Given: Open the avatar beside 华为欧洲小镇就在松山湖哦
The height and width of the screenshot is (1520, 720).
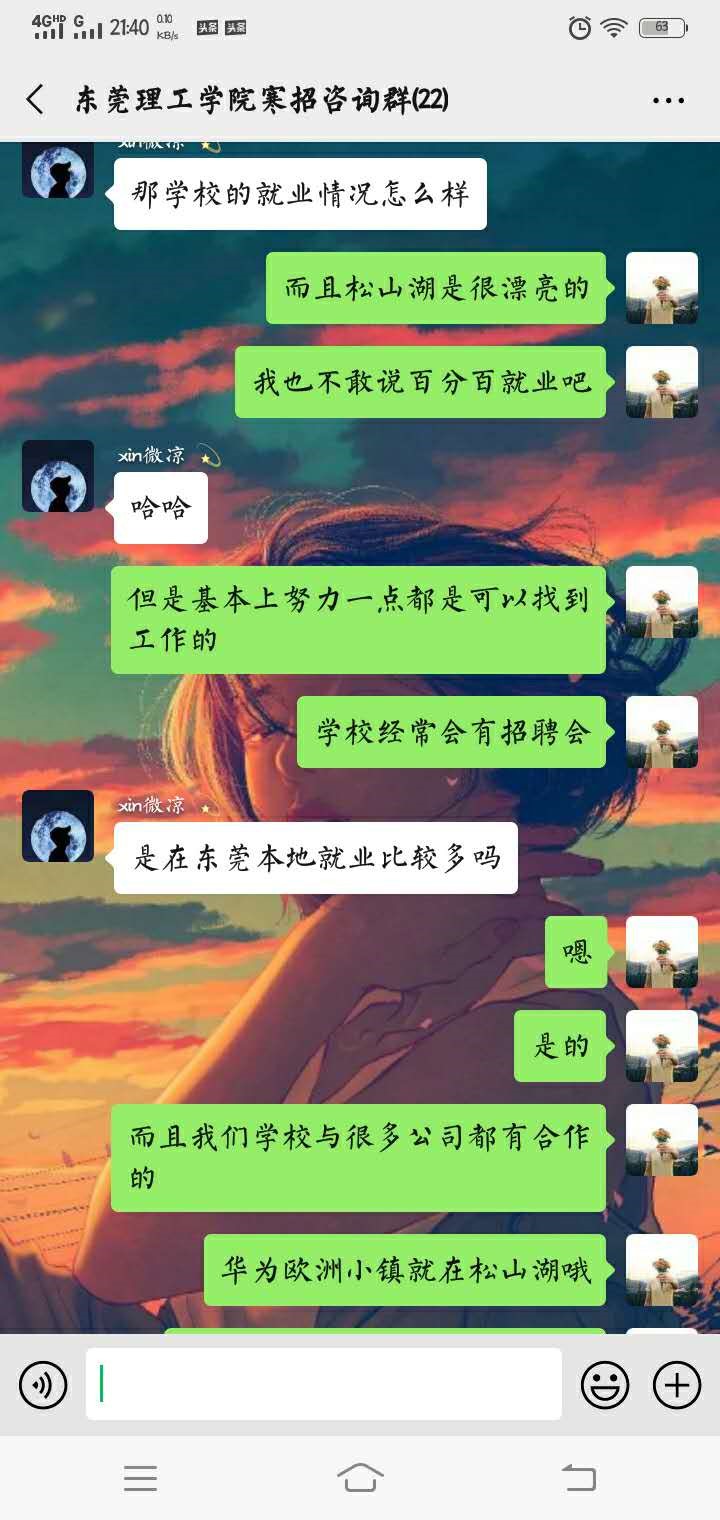Looking at the screenshot, I should point(662,1270).
